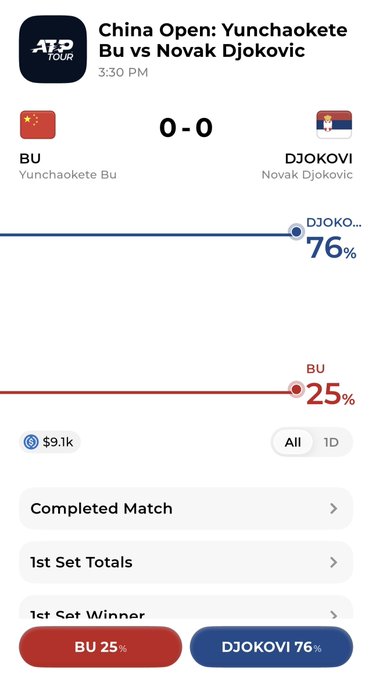Select the All time range
372x679 pixels.
(292, 443)
